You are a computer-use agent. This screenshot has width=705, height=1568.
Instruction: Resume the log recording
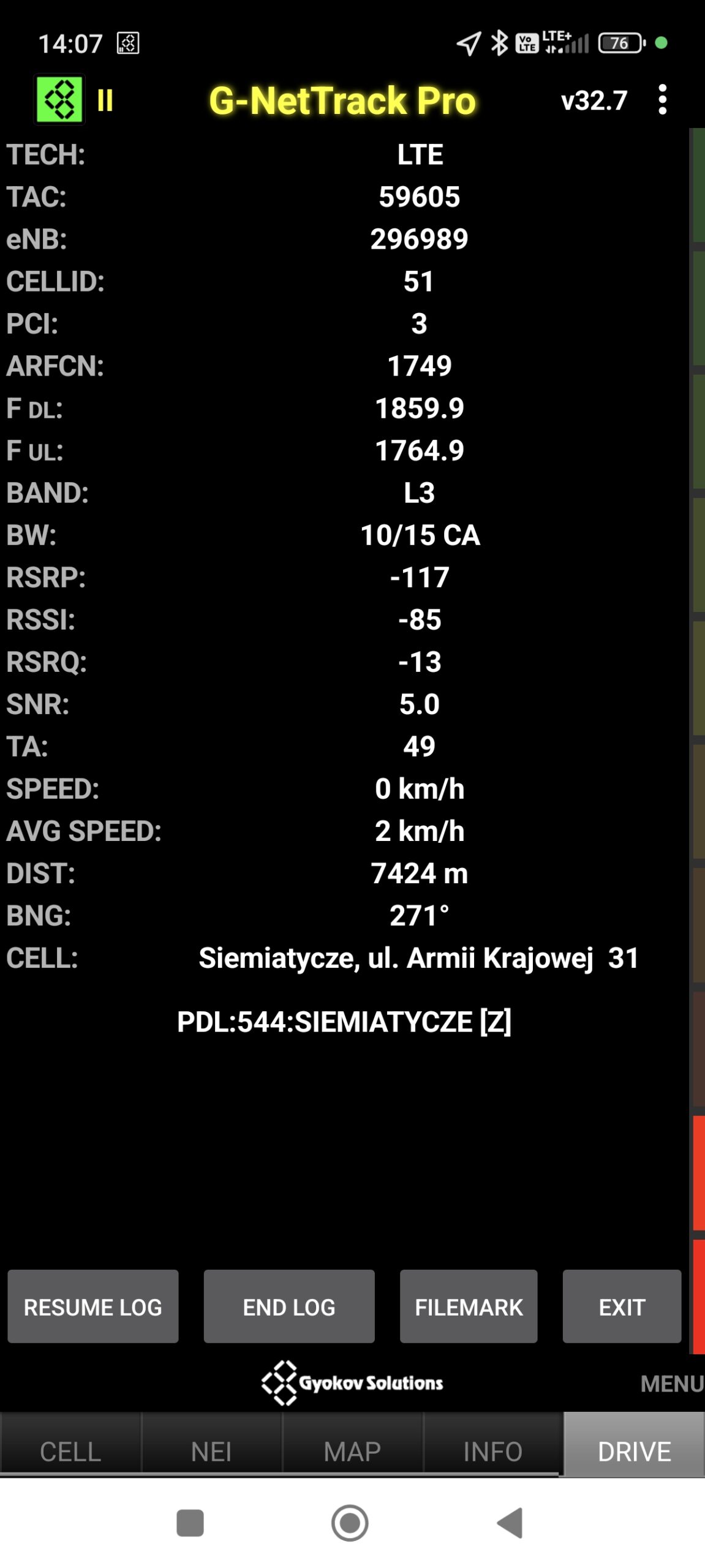tap(93, 1306)
